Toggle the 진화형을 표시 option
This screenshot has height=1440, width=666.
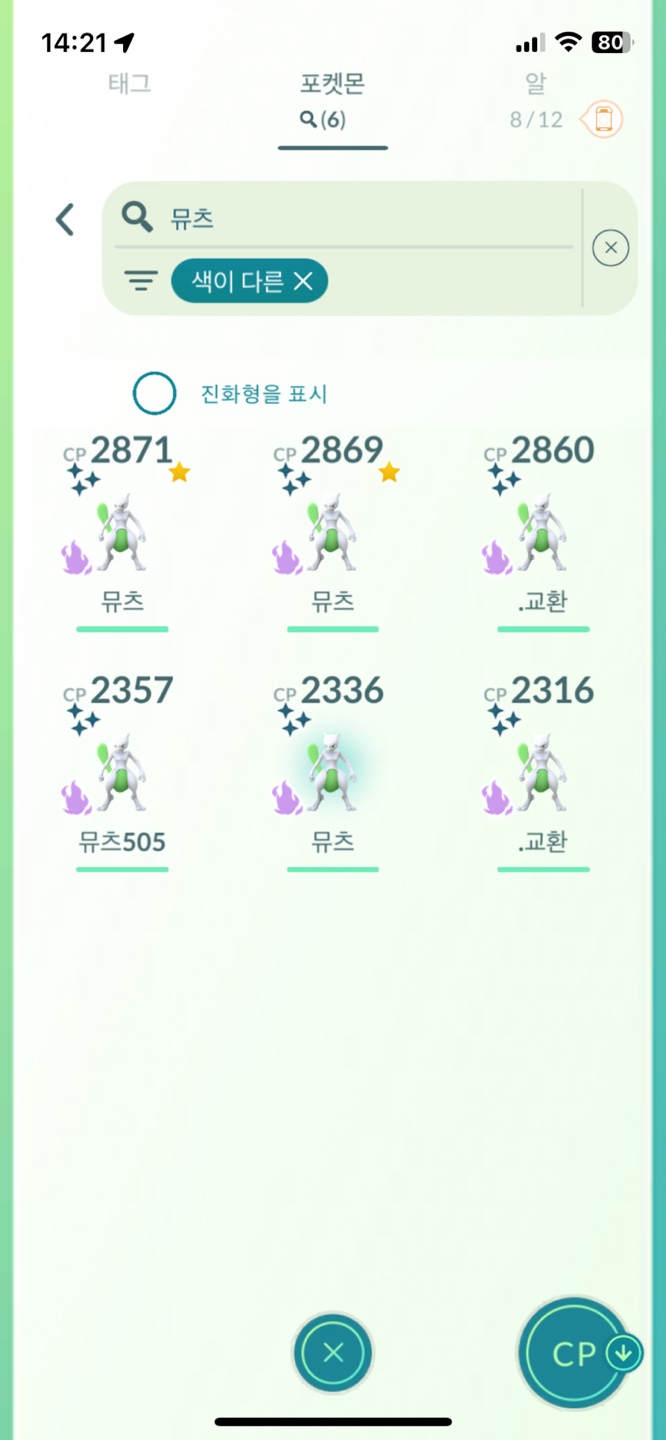pos(155,394)
